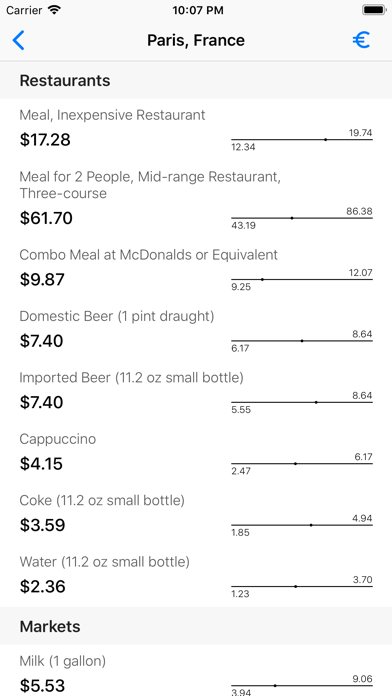Switch currency with the euro icon
Image resolution: width=392 pixels, height=696 pixels.
361,40
